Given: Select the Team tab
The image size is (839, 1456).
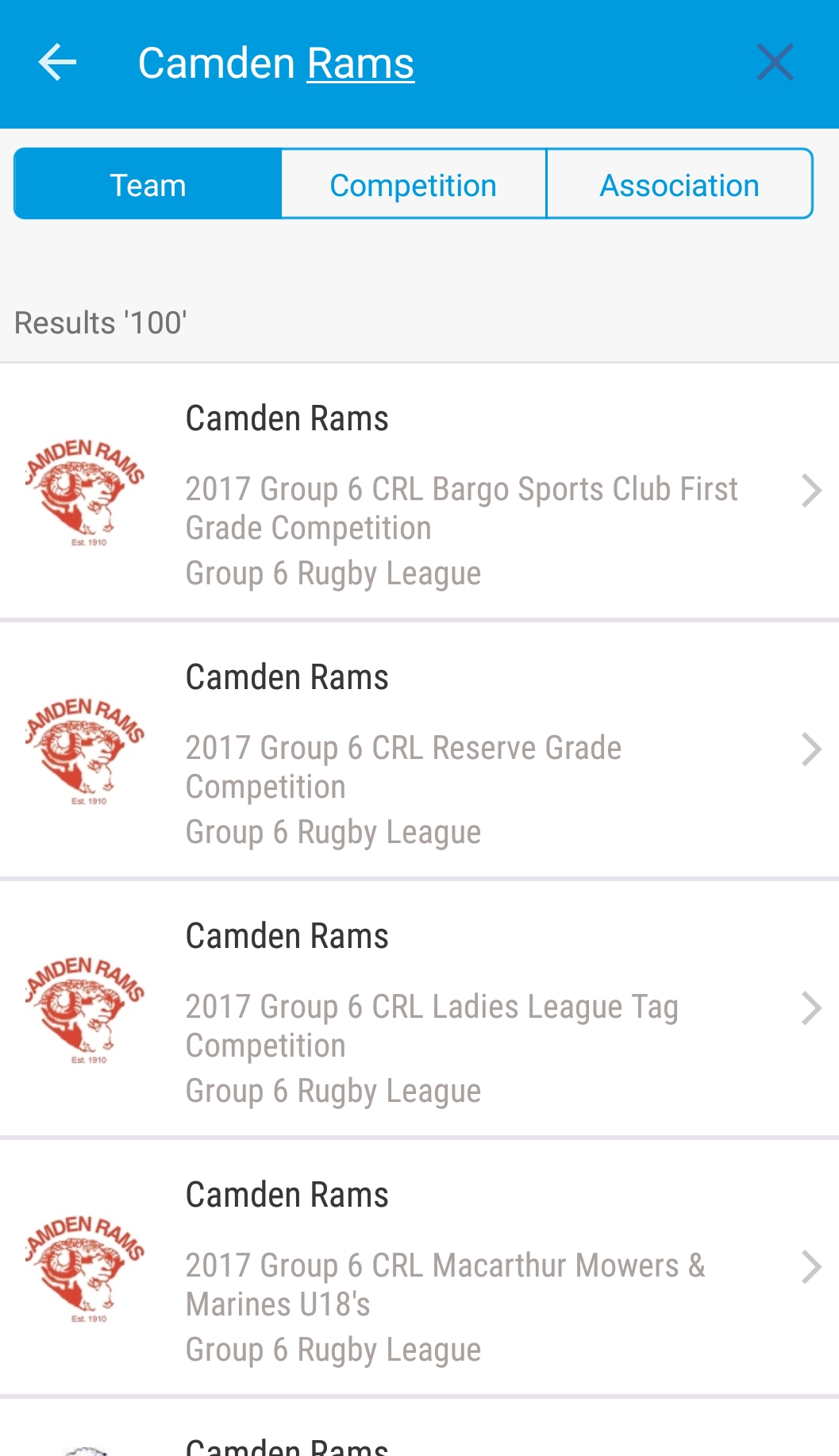Looking at the screenshot, I should pyautogui.click(x=148, y=185).
